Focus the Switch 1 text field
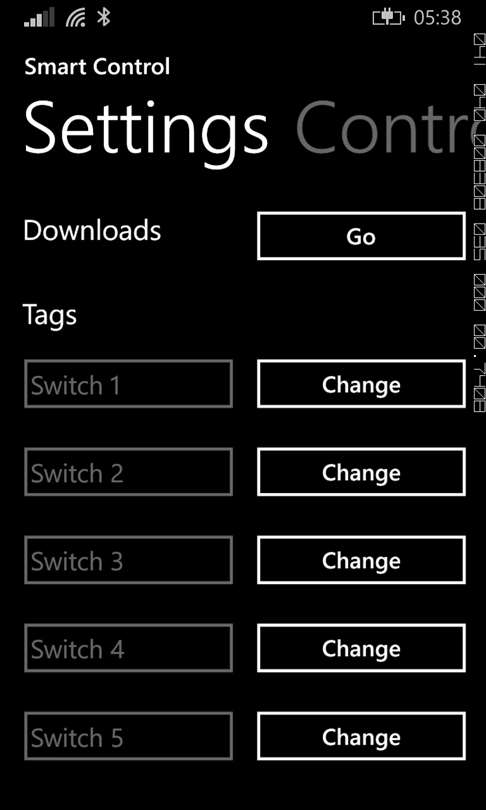486x810 pixels. 129,384
